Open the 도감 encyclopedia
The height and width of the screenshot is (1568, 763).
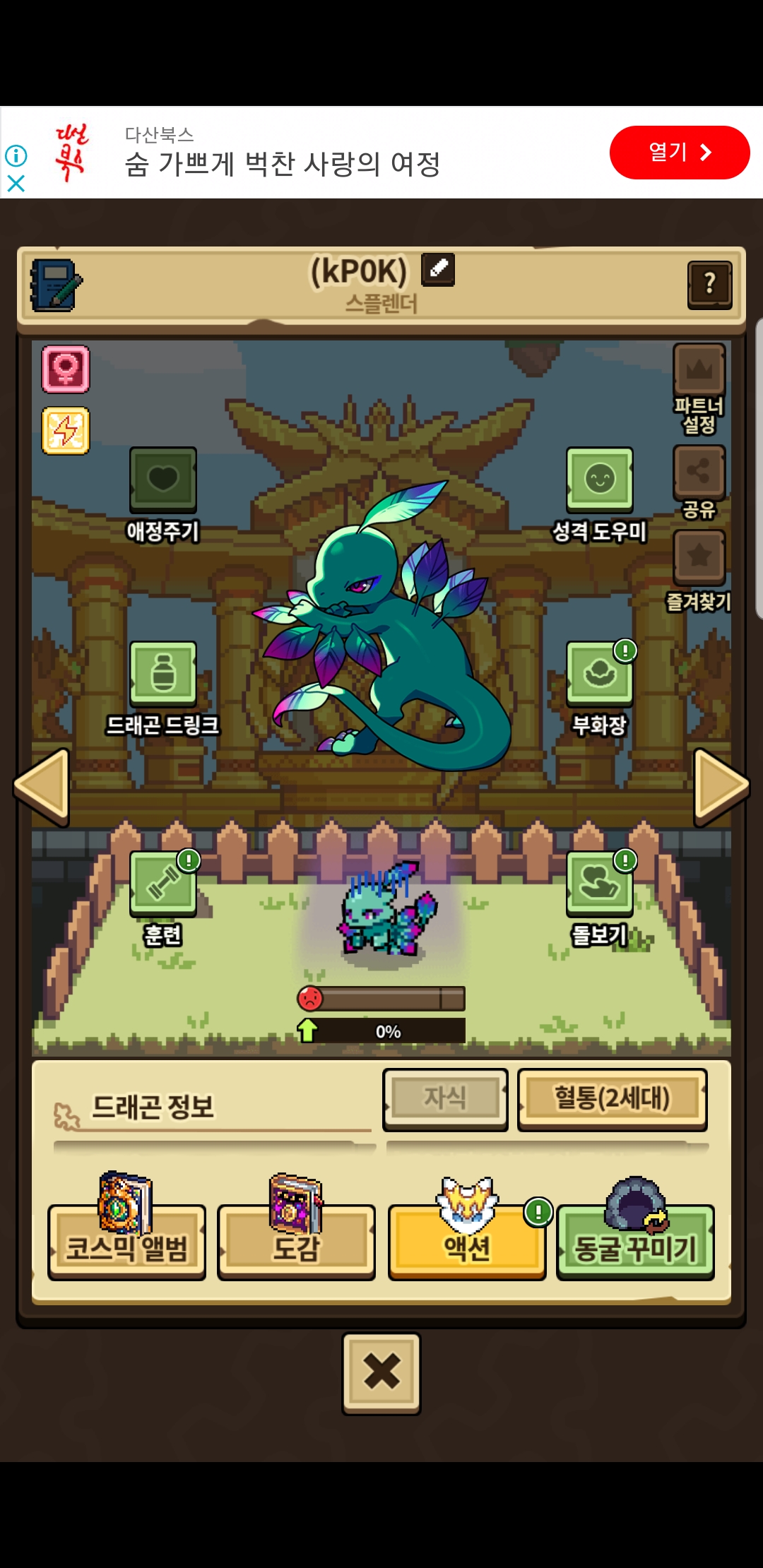click(x=296, y=1245)
